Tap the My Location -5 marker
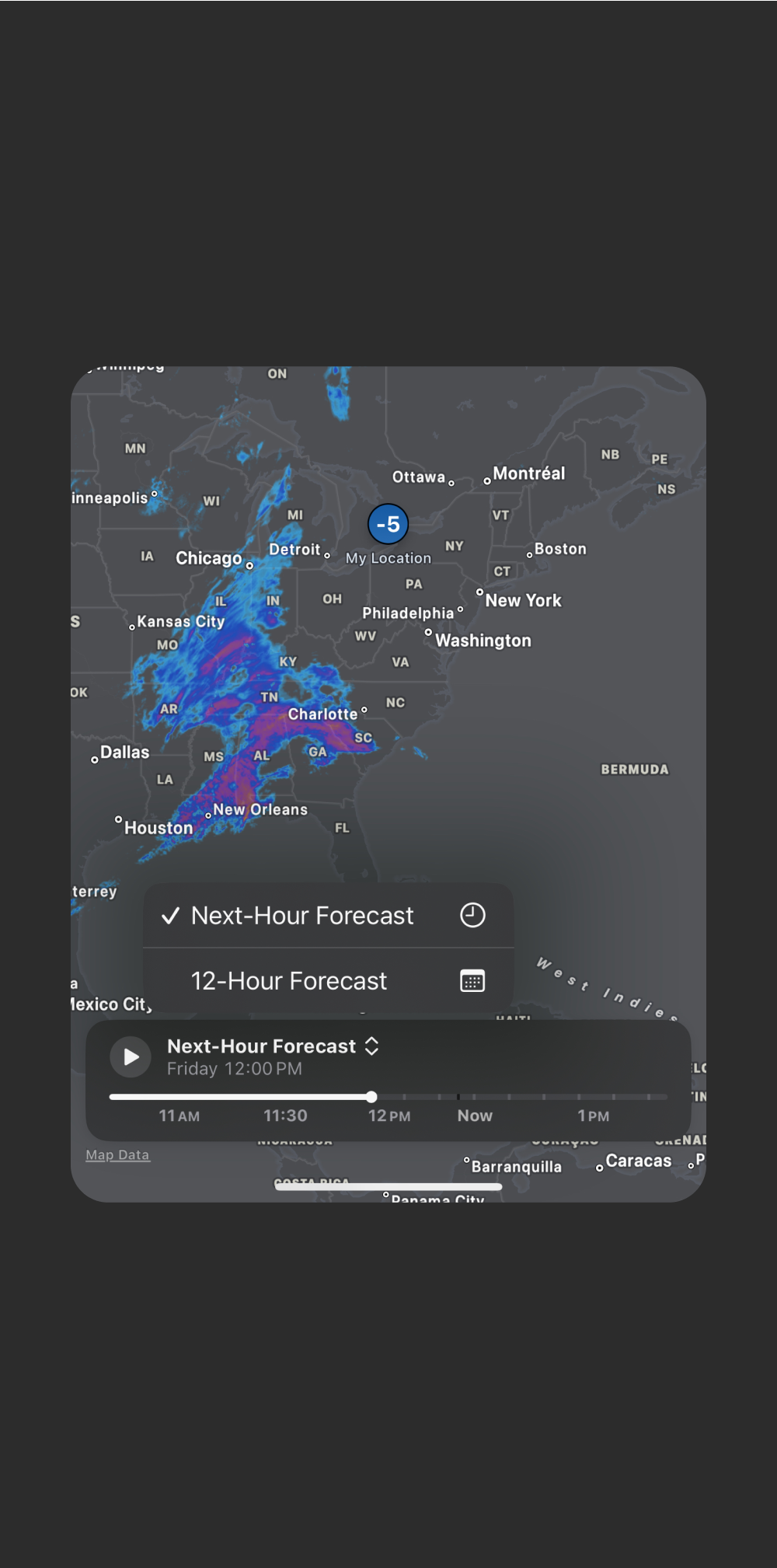 388,525
